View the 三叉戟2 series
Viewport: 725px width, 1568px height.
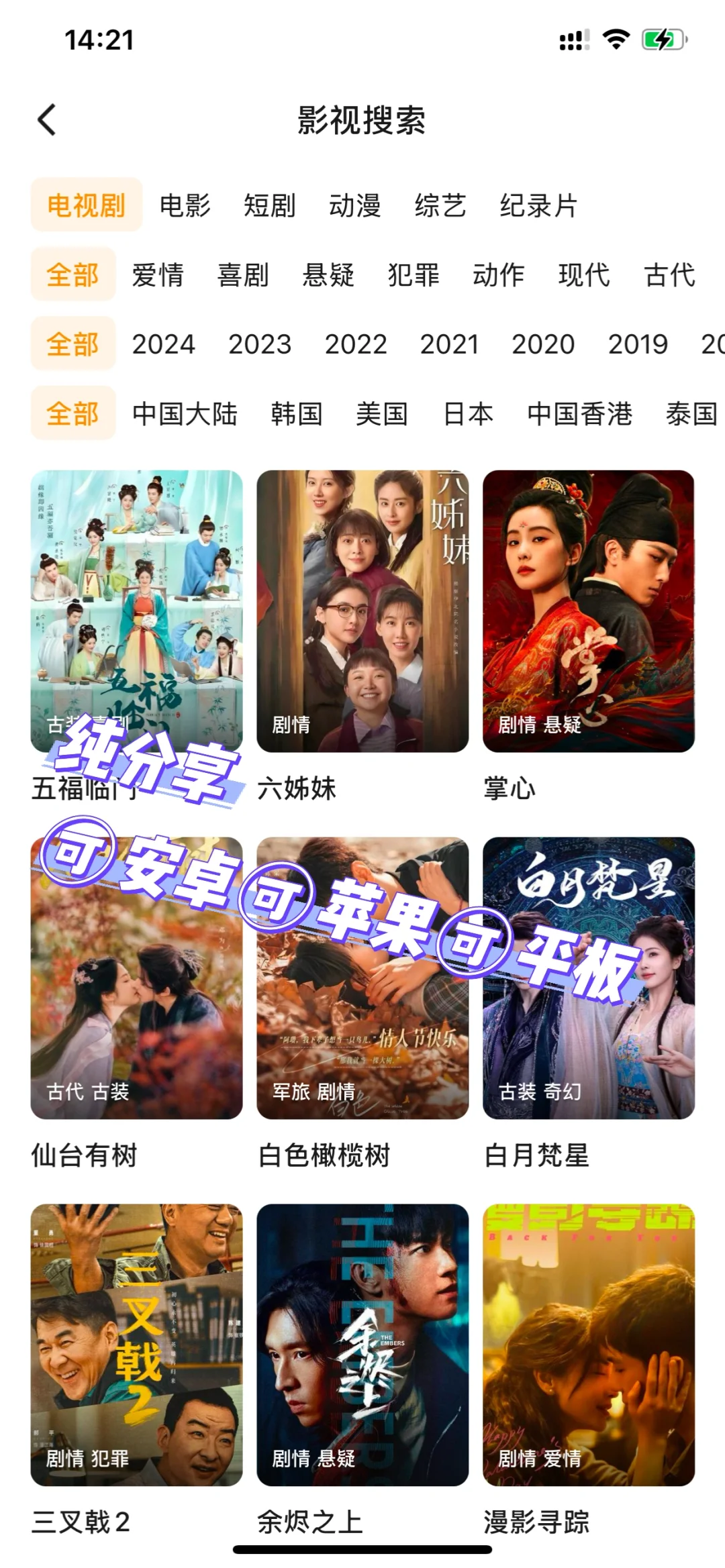pyautogui.click(x=136, y=1345)
